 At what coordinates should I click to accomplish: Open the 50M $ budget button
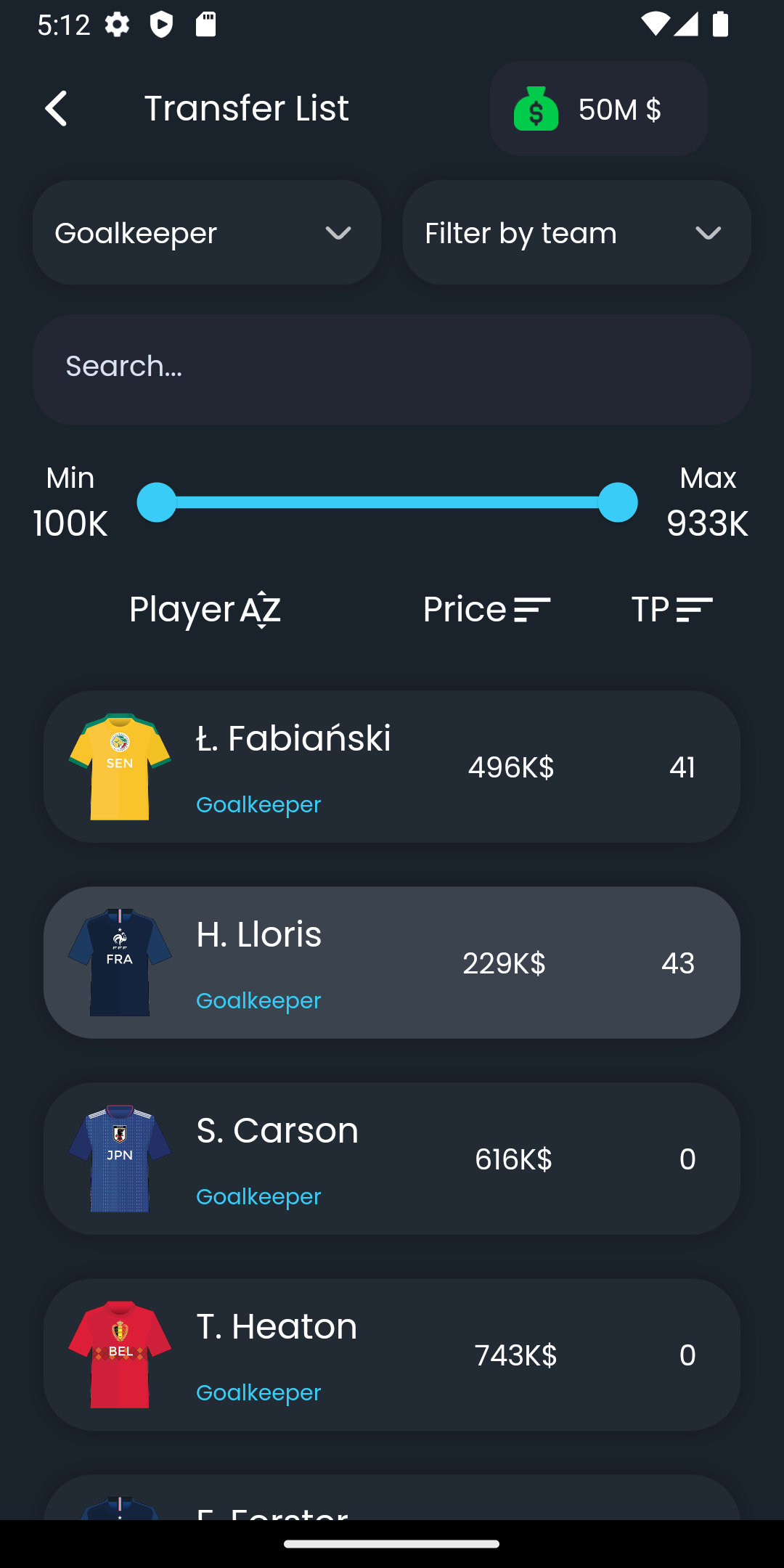pos(598,109)
